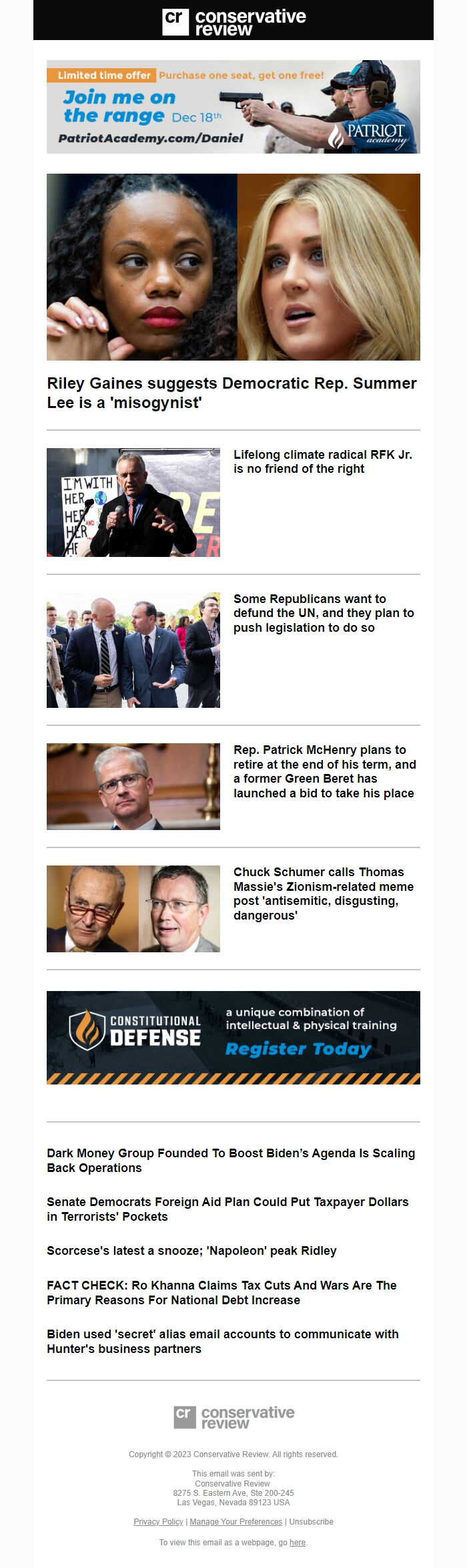Read the Dark Money Group story
Viewport: 467px width, 1568px height.
click(230, 1160)
